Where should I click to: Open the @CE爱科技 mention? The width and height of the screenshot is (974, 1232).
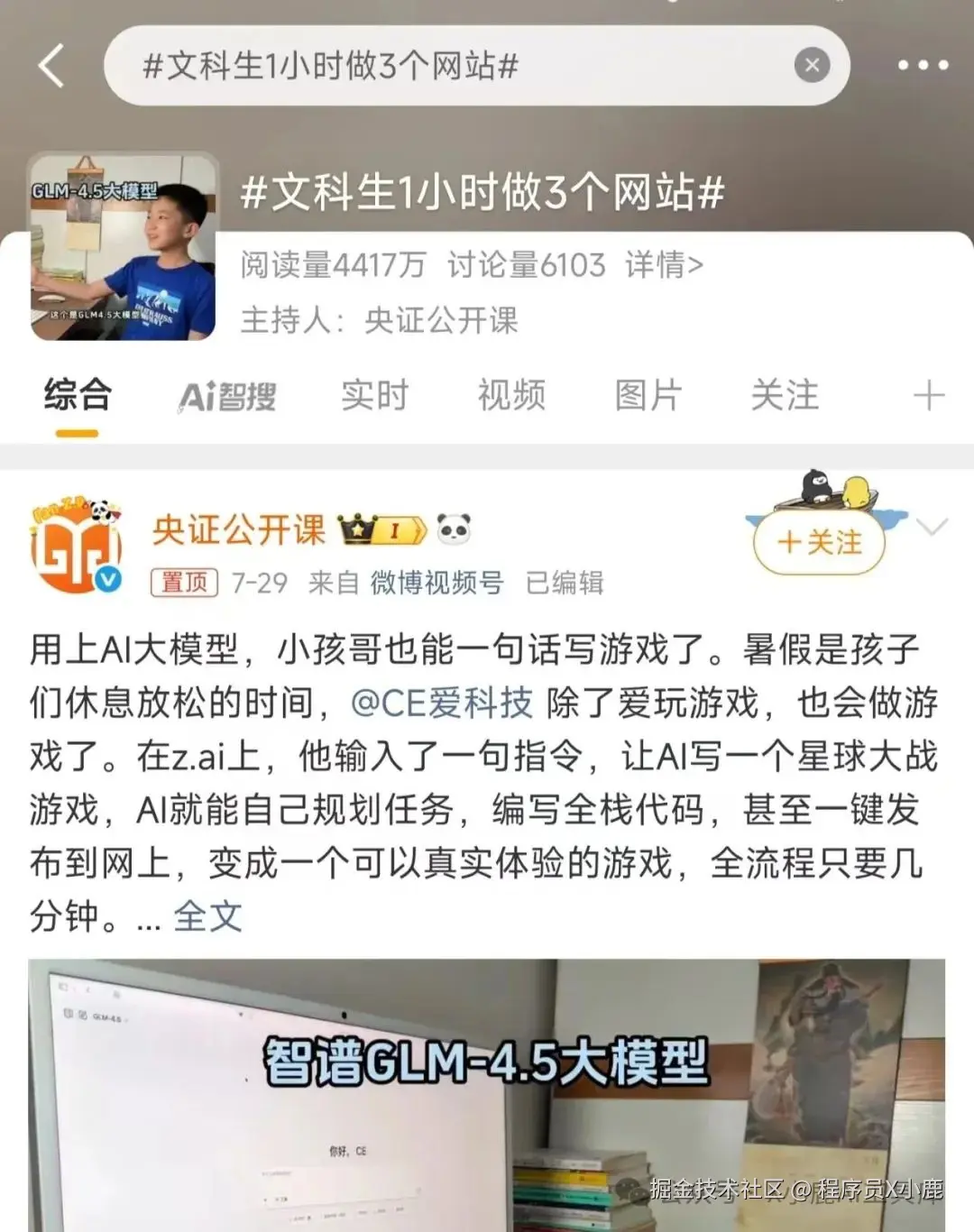[442, 703]
